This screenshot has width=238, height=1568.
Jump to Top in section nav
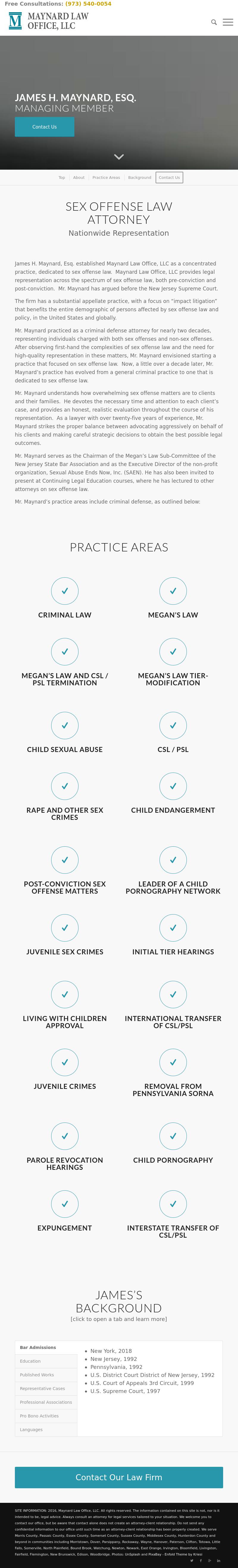[62, 178]
